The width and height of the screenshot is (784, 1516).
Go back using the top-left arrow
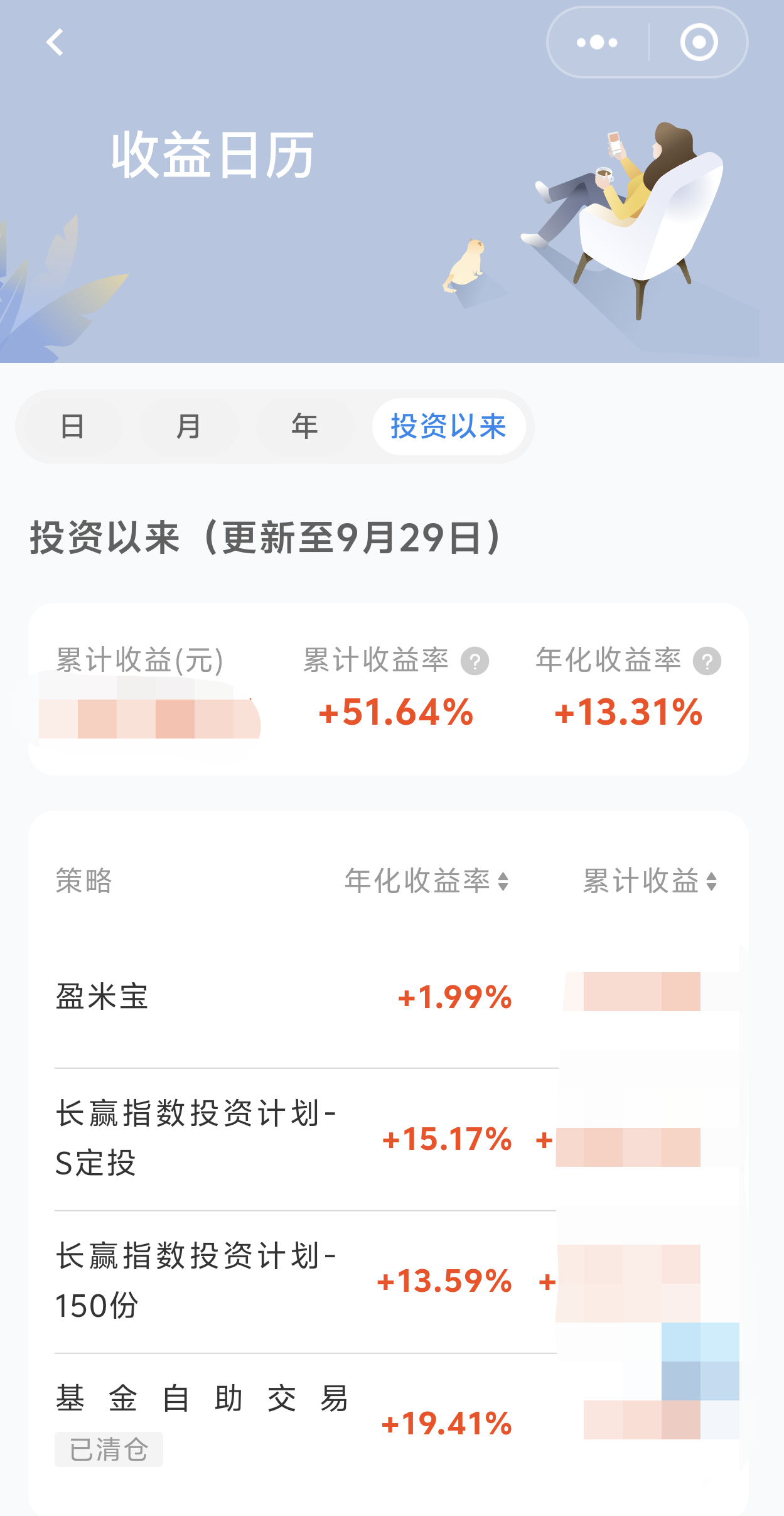(55, 43)
